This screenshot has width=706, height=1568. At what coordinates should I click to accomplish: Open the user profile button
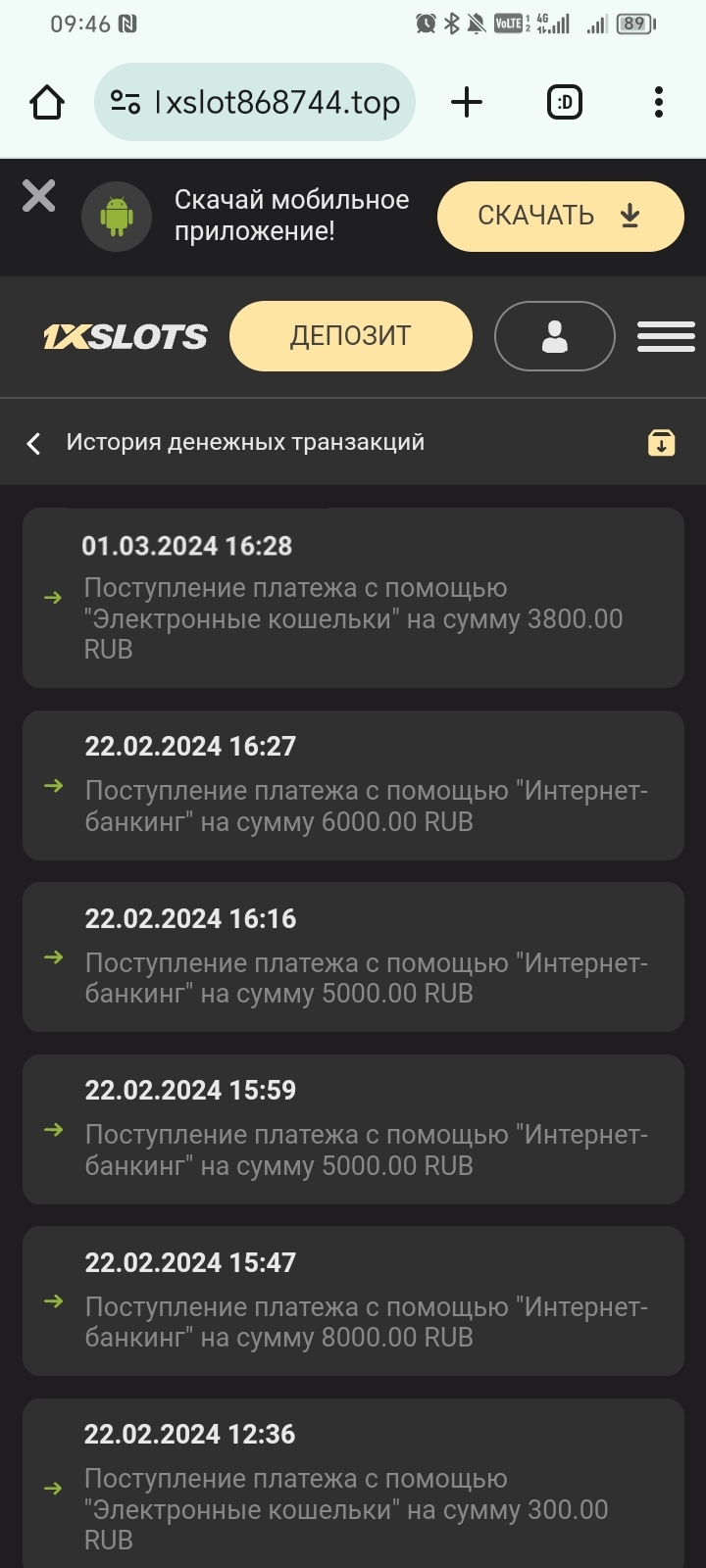(x=554, y=336)
